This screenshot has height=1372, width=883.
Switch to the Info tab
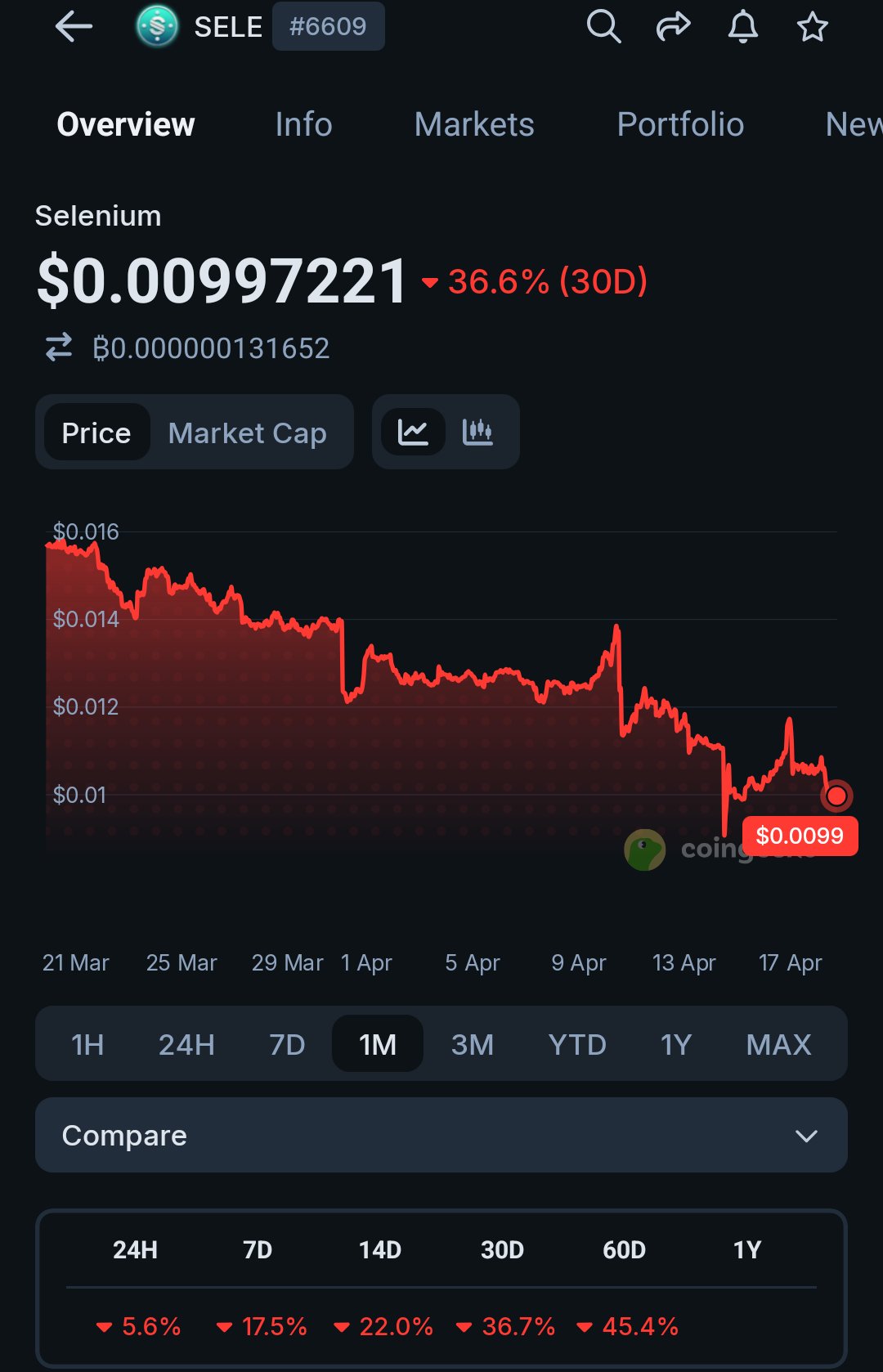(x=303, y=124)
